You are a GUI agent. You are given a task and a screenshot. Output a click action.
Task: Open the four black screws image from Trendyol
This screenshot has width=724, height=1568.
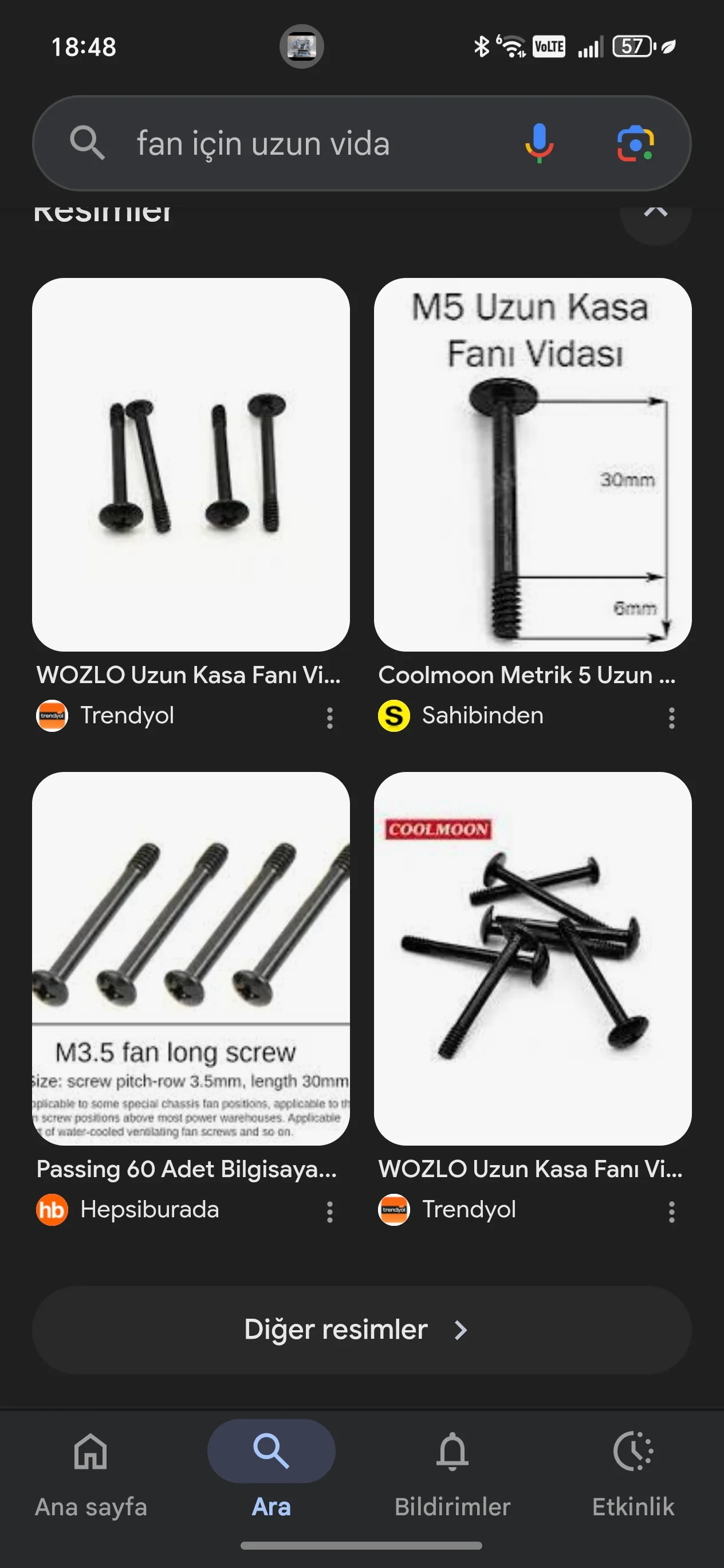tap(190, 464)
